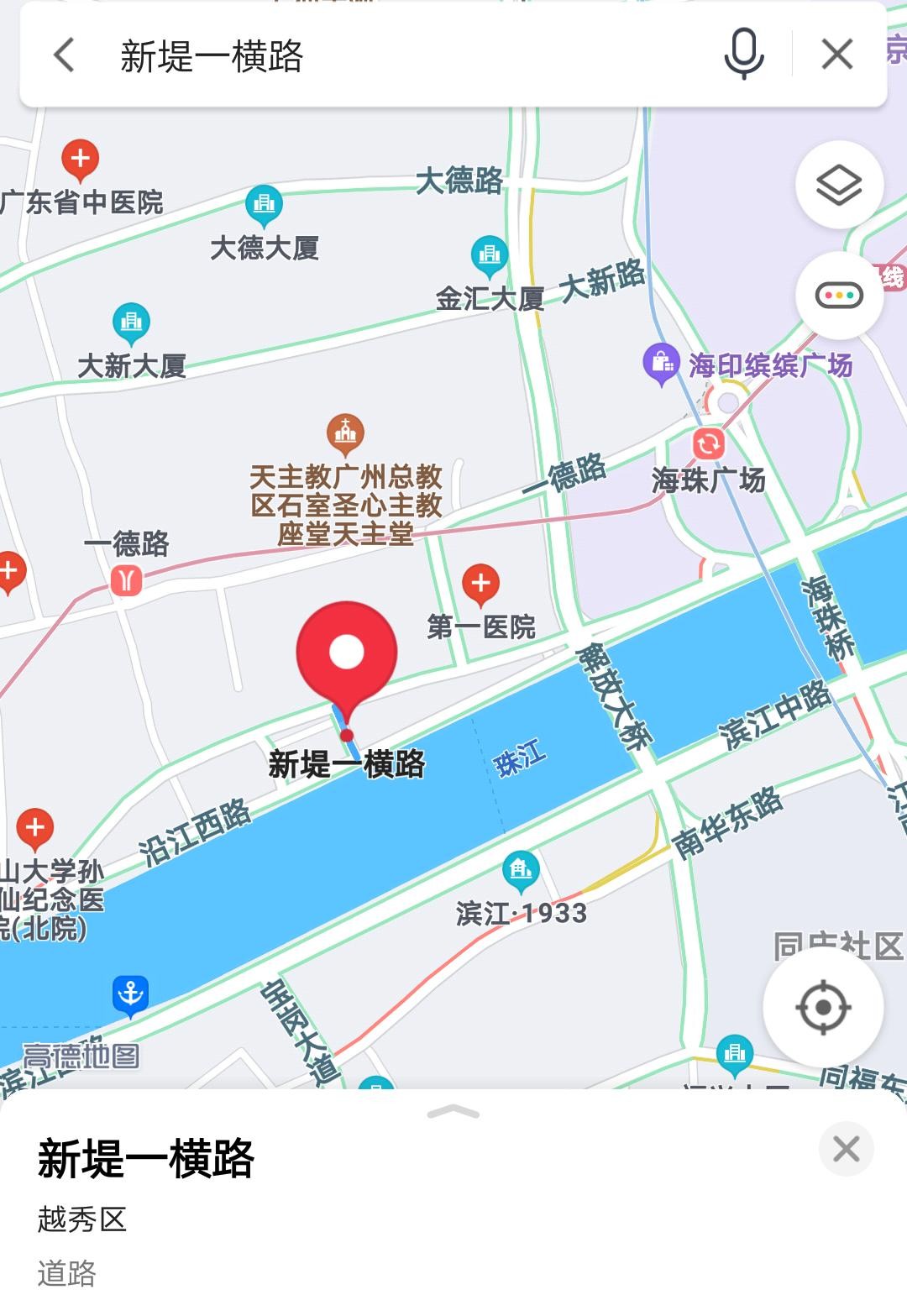
Task: Open the map layers selector
Action: (839, 185)
